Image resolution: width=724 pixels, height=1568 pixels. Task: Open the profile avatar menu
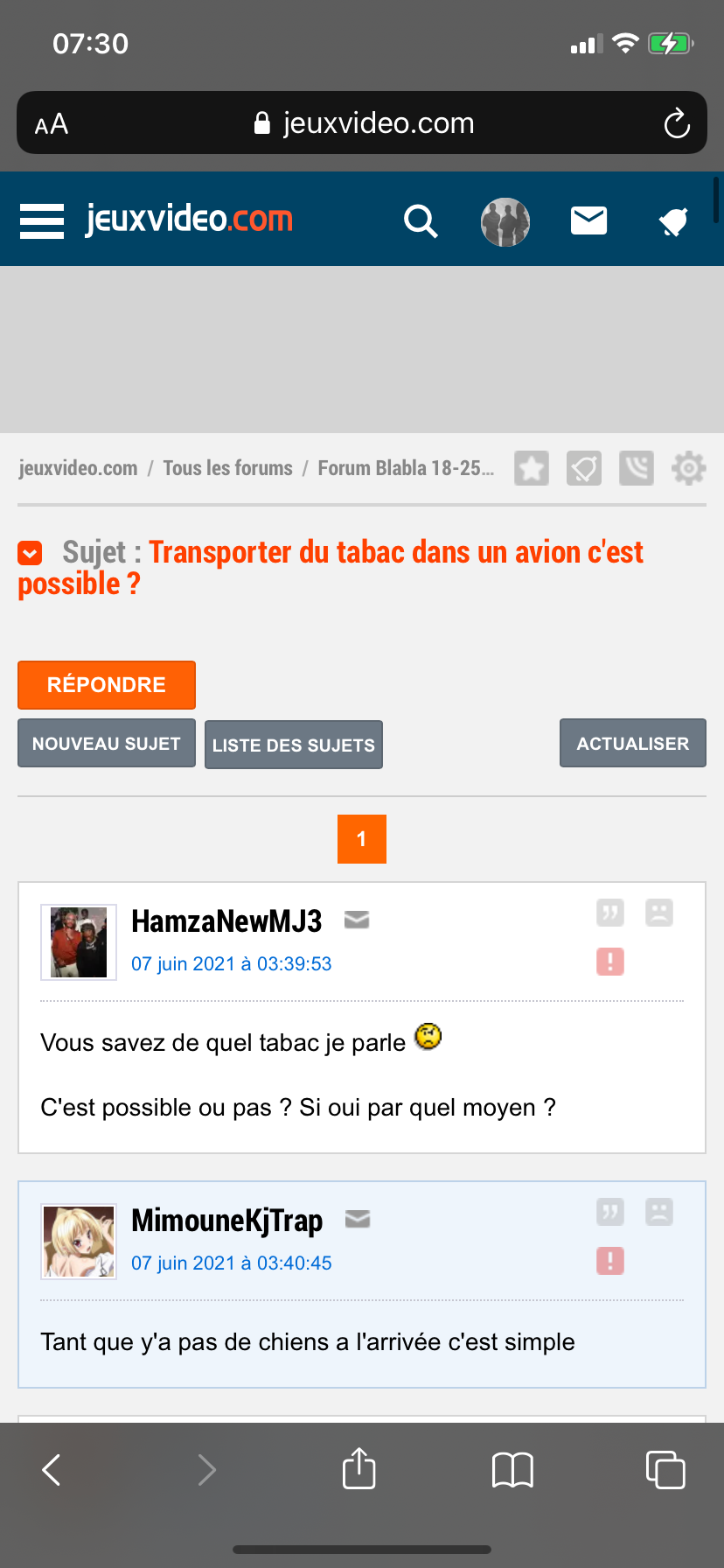(x=505, y=221)
